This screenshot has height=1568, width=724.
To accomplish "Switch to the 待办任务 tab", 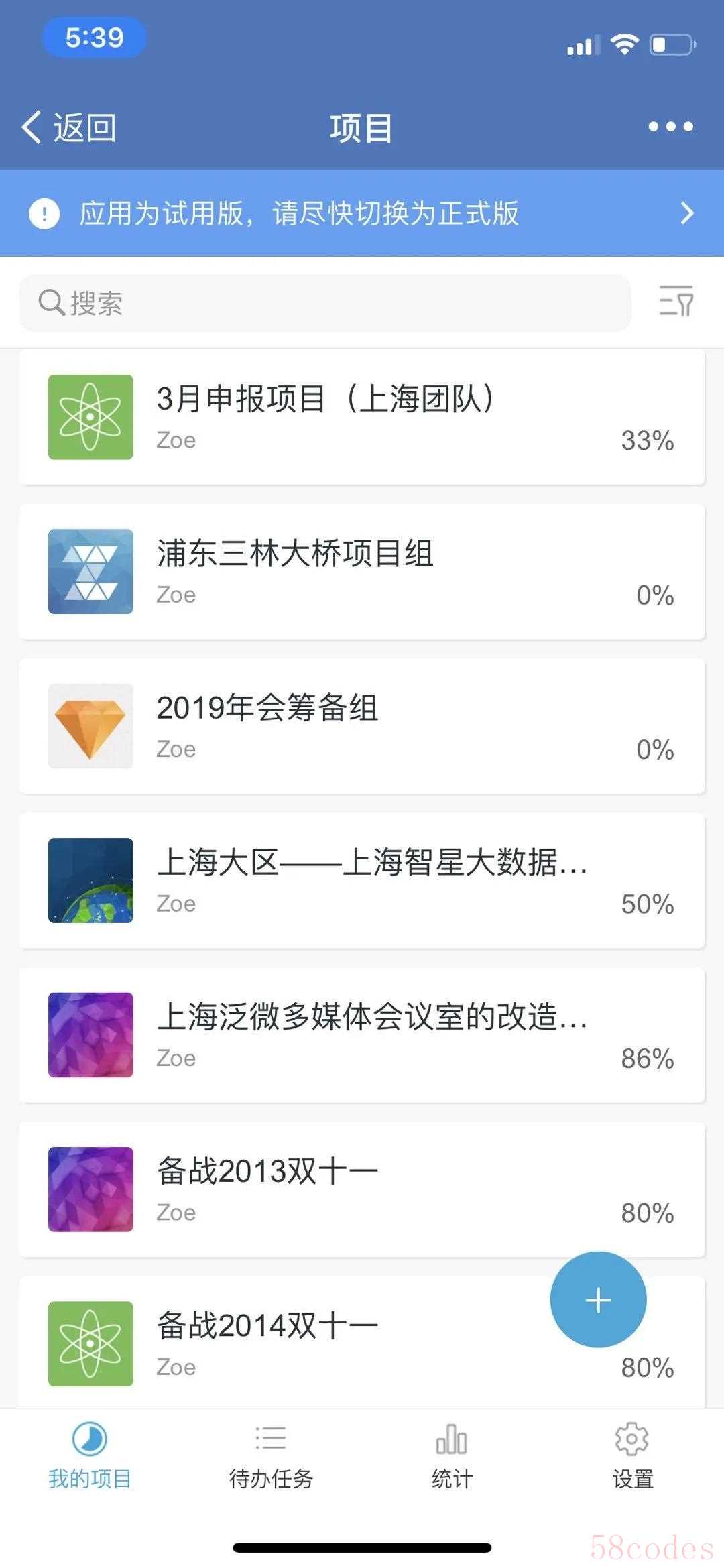I will (271, 1456).
